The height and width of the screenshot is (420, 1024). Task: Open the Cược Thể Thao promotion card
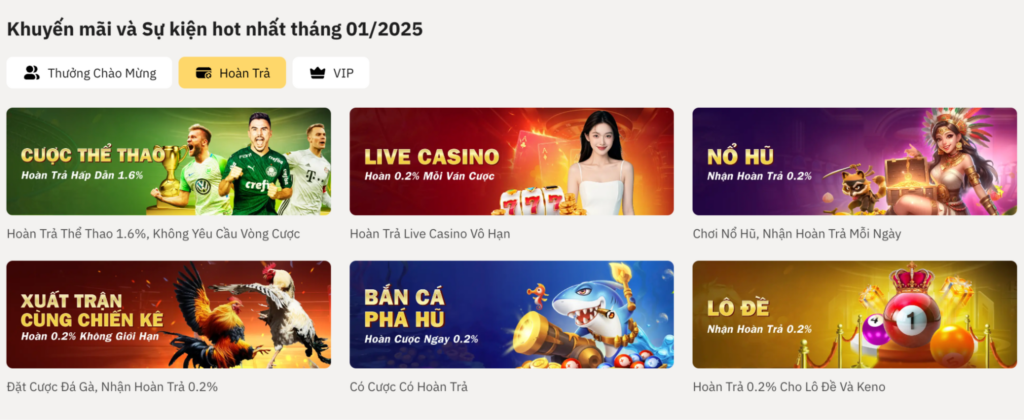pos(168,162)
